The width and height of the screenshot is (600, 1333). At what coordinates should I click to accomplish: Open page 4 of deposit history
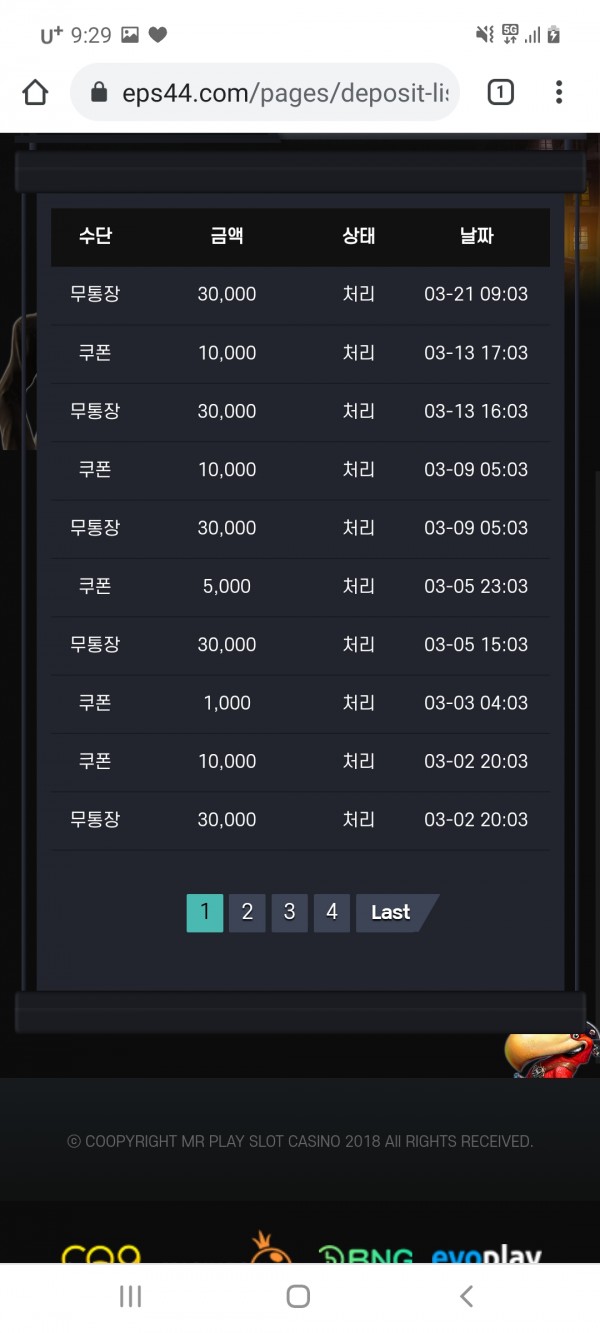(x=331, y=913)
